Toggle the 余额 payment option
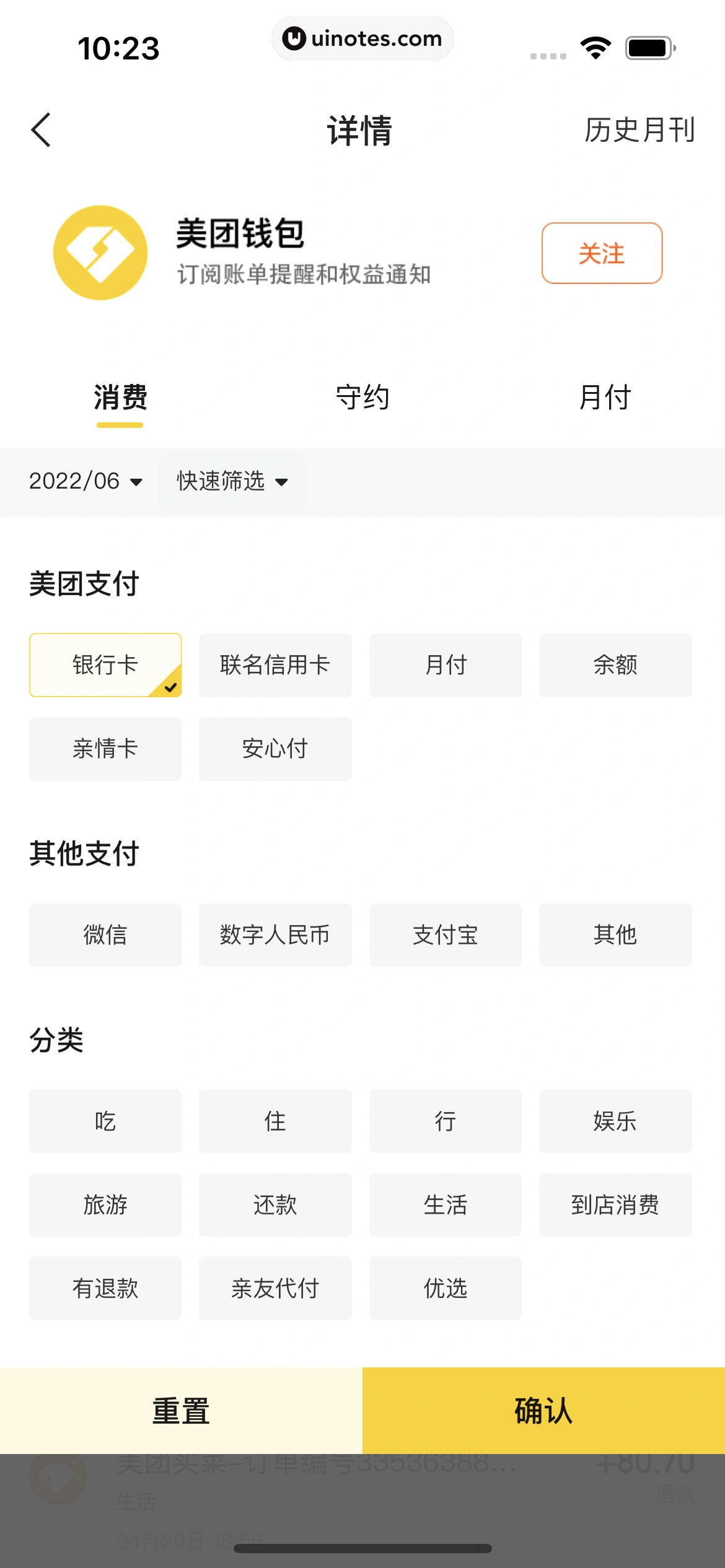 click(615, 665)
